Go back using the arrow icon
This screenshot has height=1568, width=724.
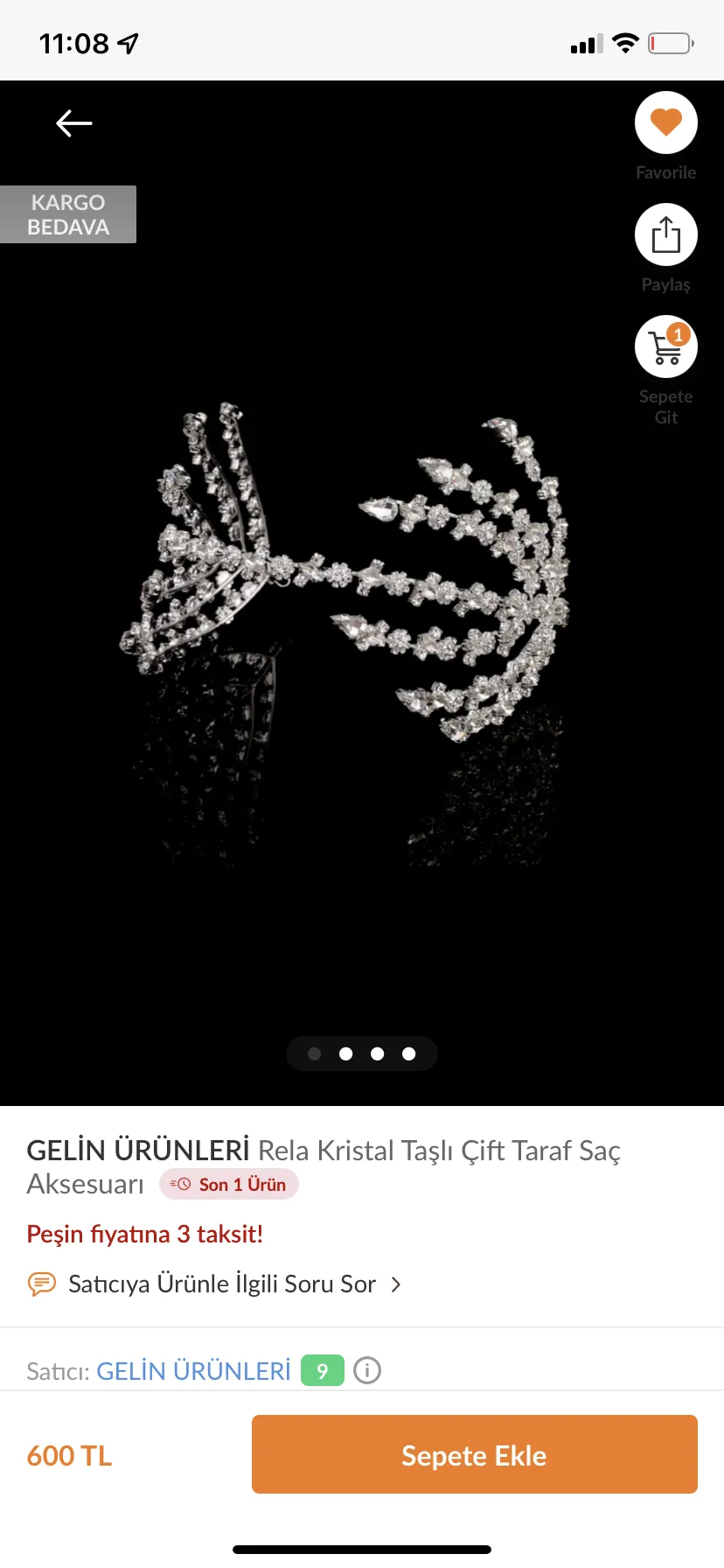pyautogui.click(x=74, y=123)
